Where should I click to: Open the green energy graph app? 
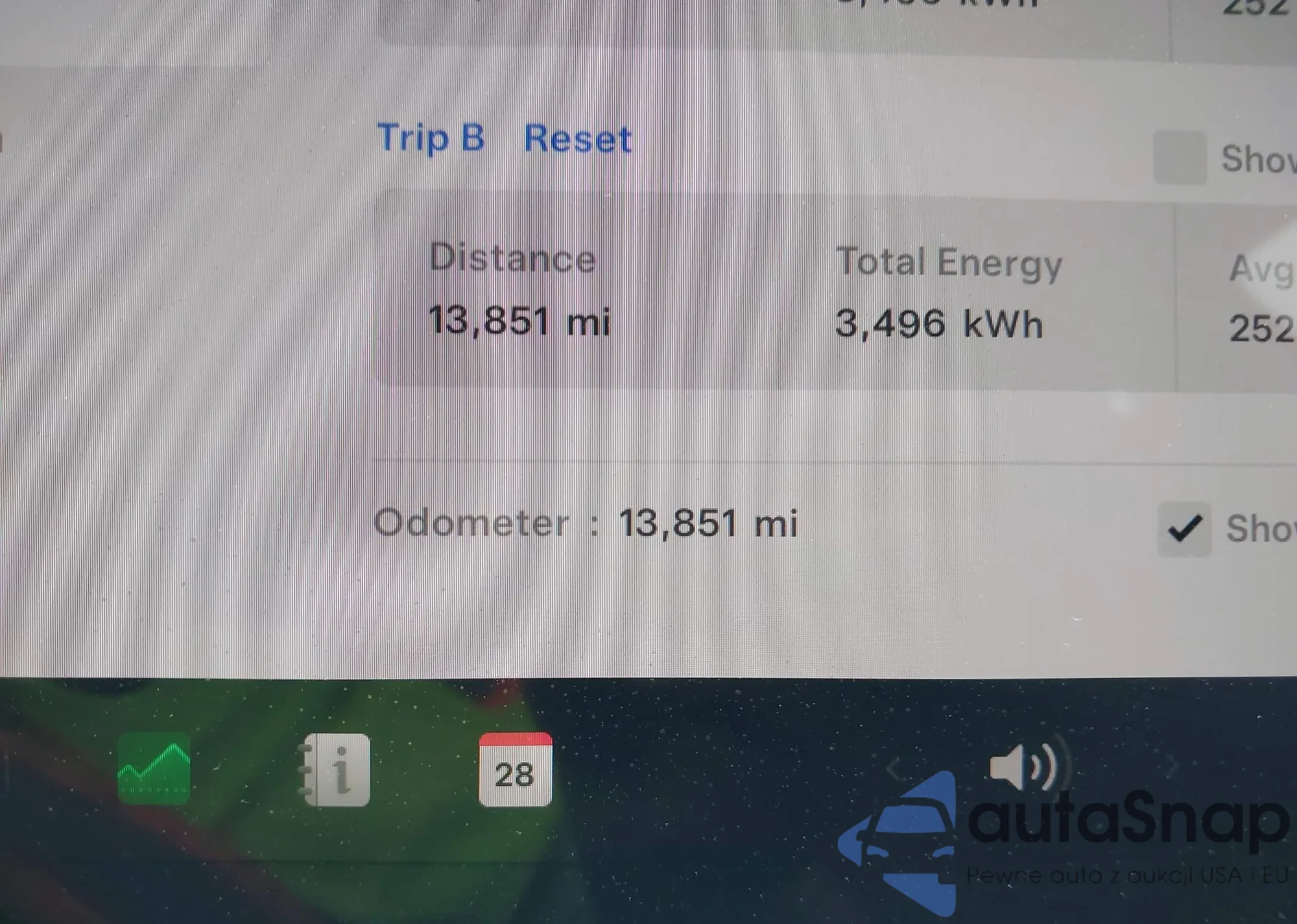[154, 769]
